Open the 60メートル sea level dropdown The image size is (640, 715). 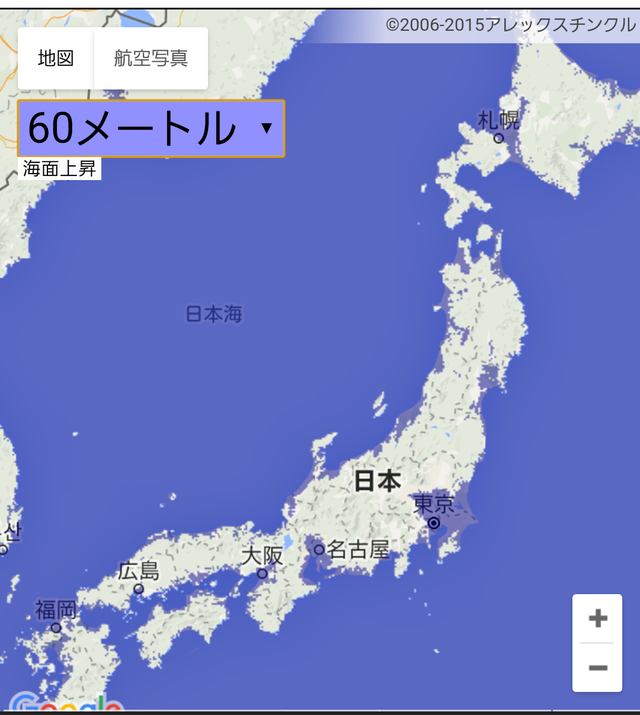(151, 128)
